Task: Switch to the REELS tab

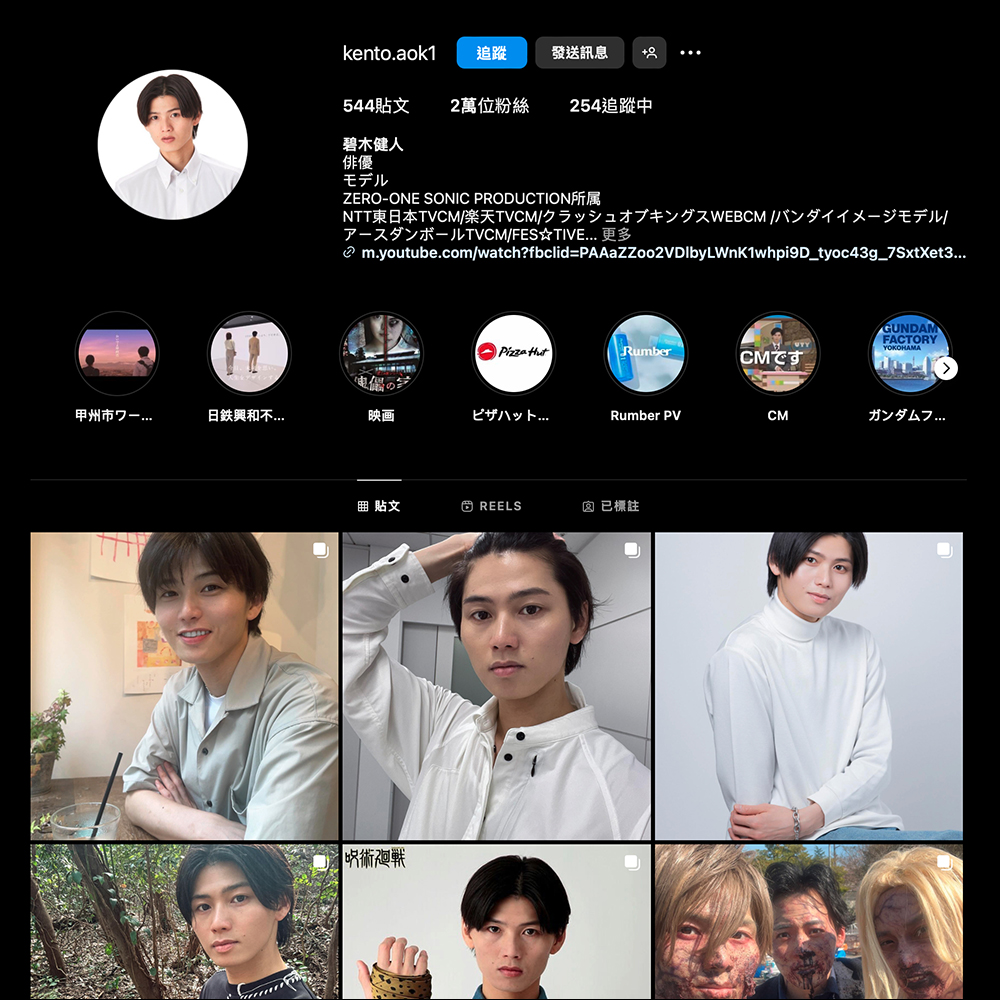Action: [491, 506]
